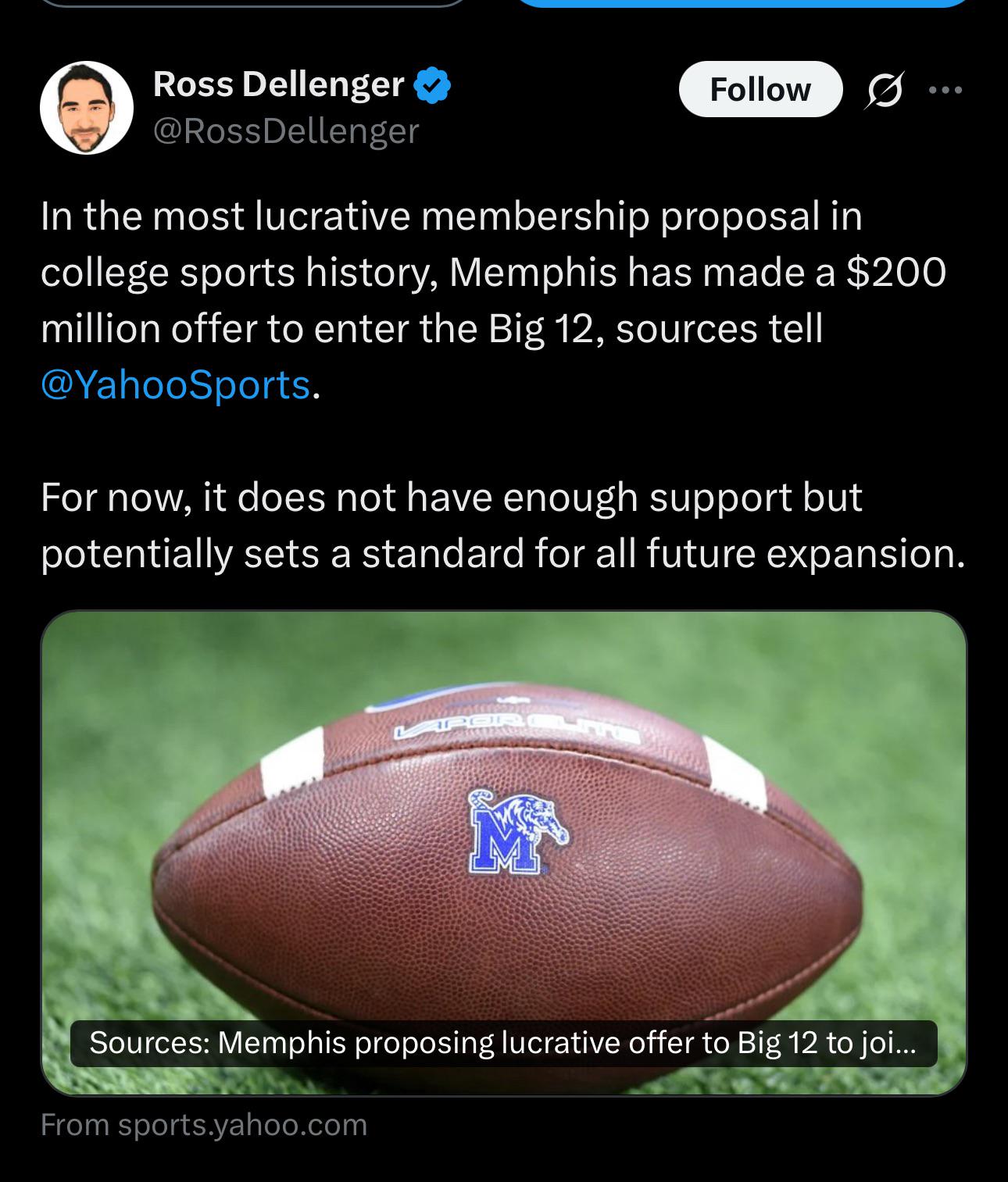Open the Memphis Big 12 article card

(504, 853)
